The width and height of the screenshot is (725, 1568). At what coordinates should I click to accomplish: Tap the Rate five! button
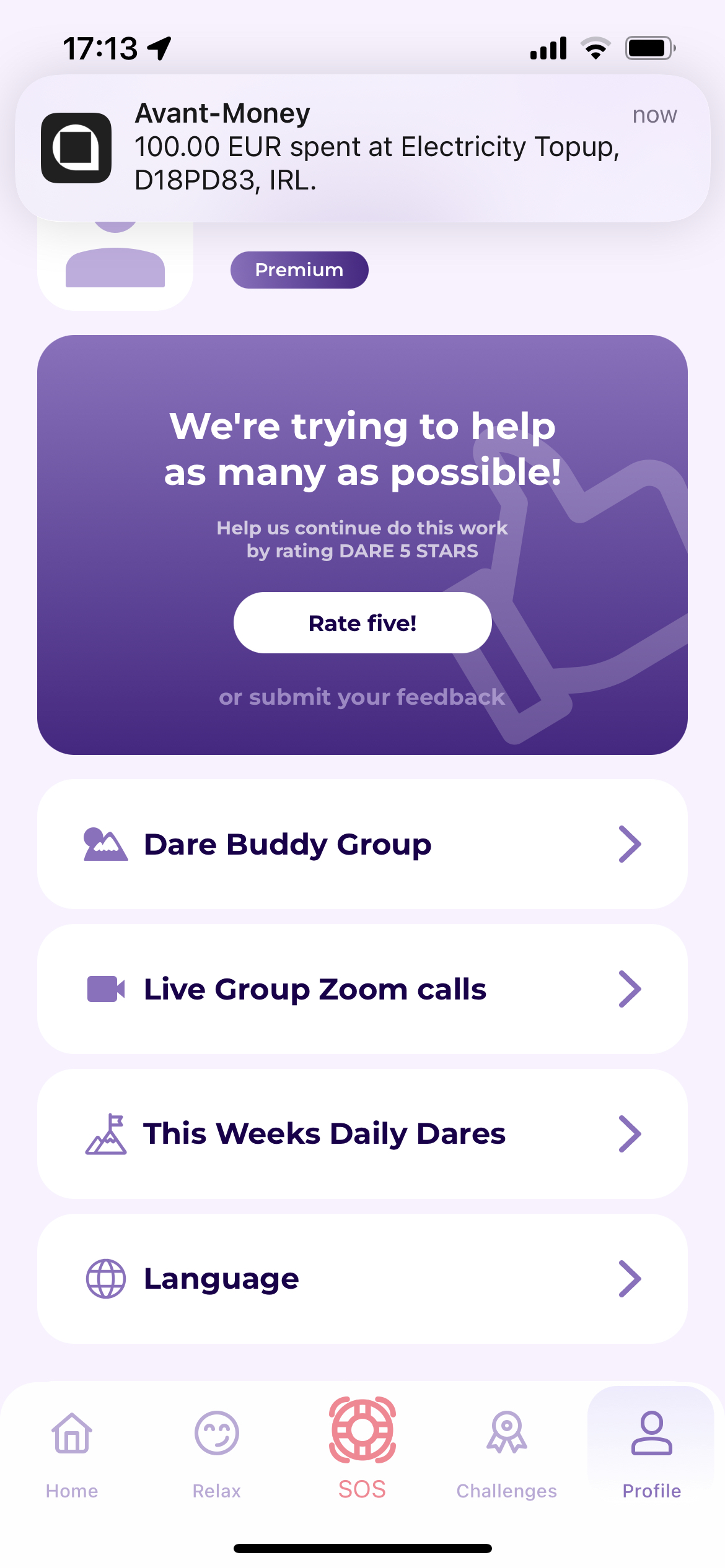(362, 623)
